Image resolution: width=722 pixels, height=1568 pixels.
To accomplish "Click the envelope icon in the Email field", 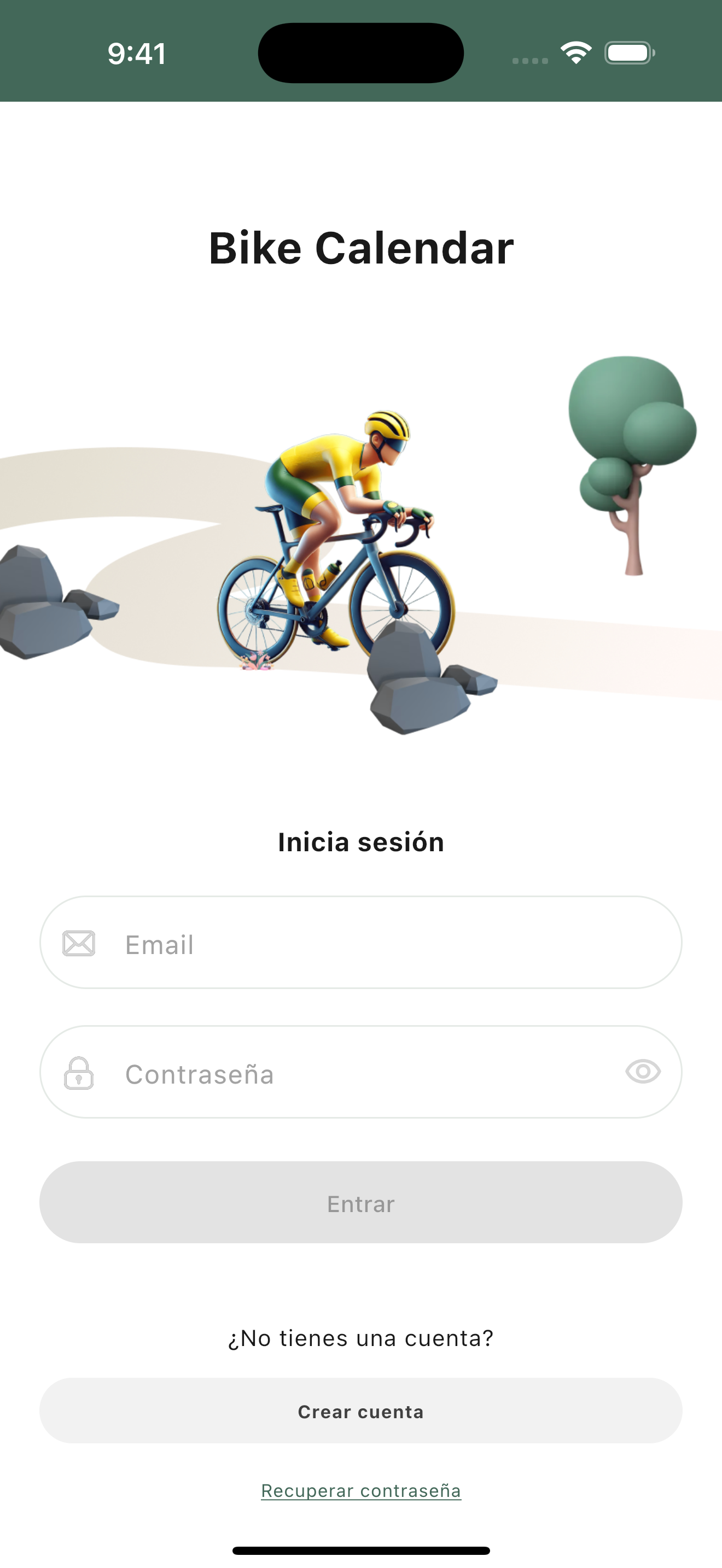I will pos(79,943).
